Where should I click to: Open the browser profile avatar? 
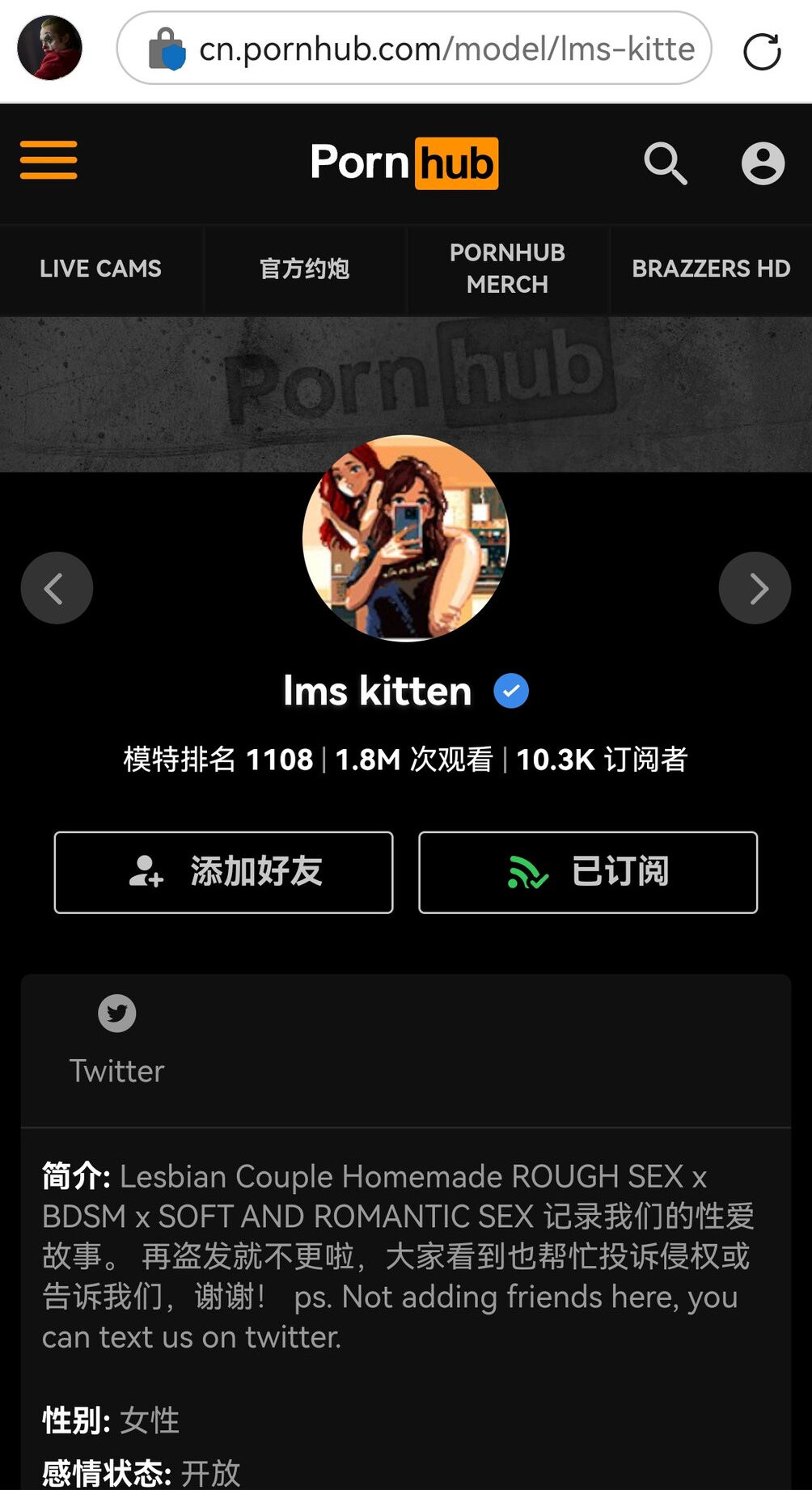[50, 48]
